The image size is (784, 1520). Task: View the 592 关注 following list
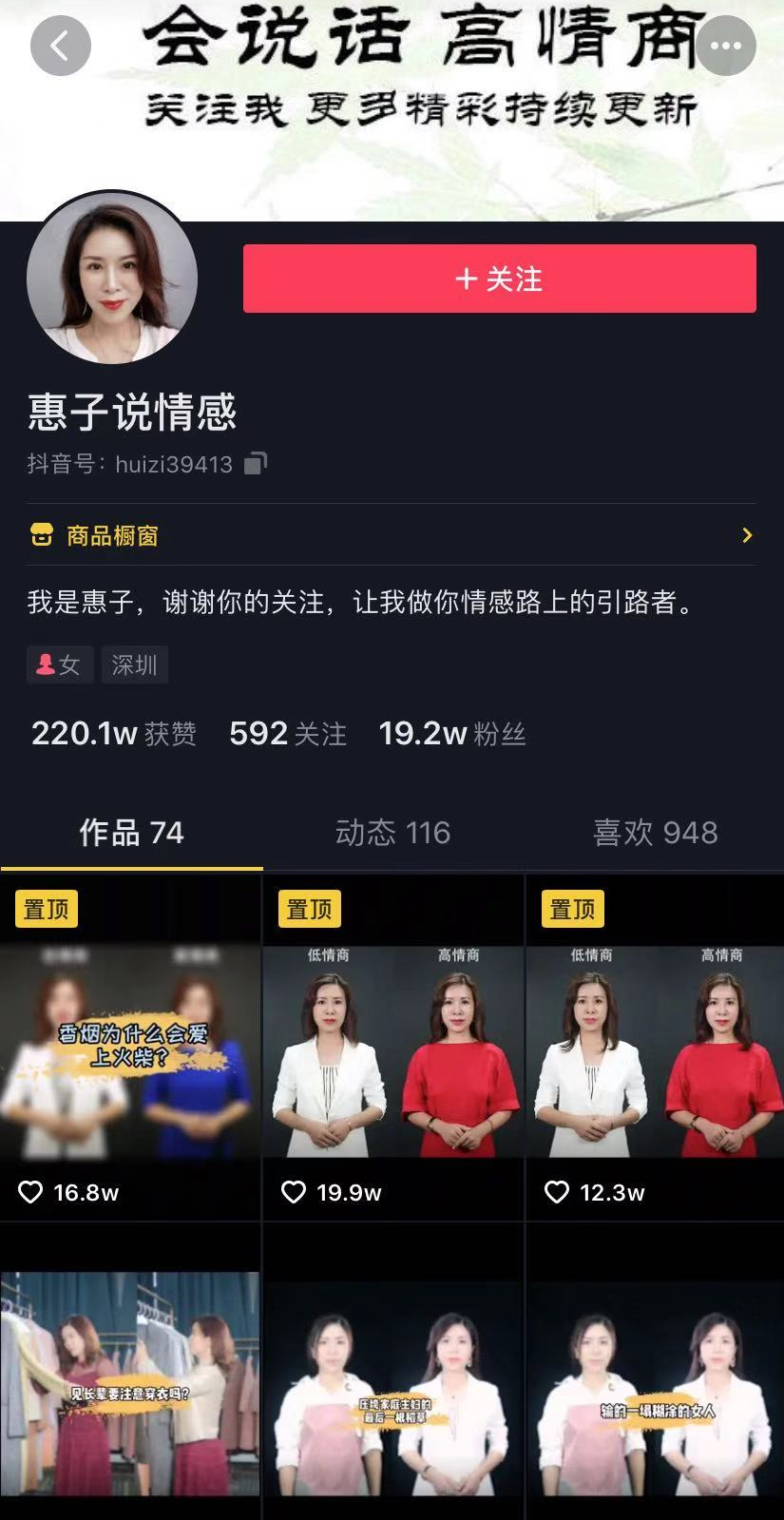[287, 733]
